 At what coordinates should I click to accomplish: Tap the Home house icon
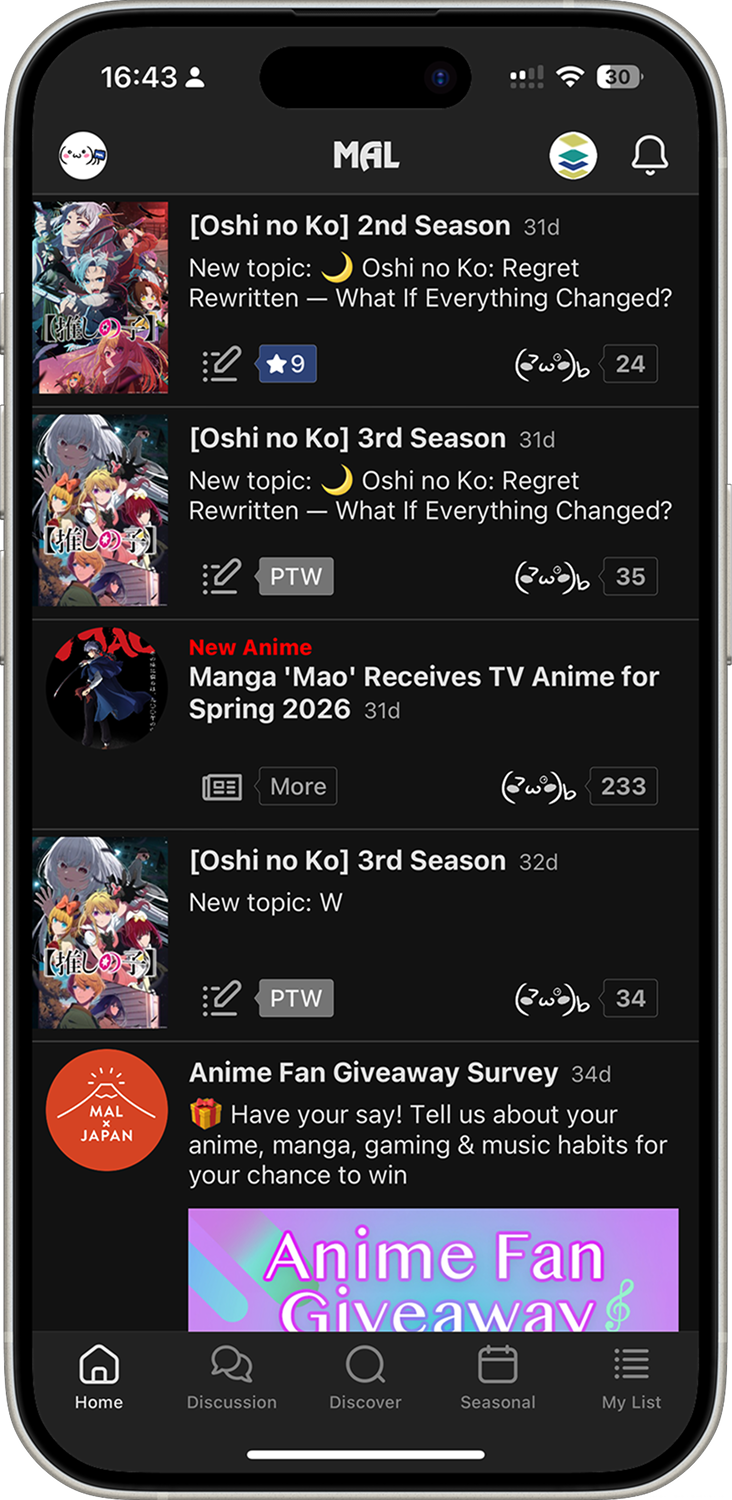[x=98, y=1375]
